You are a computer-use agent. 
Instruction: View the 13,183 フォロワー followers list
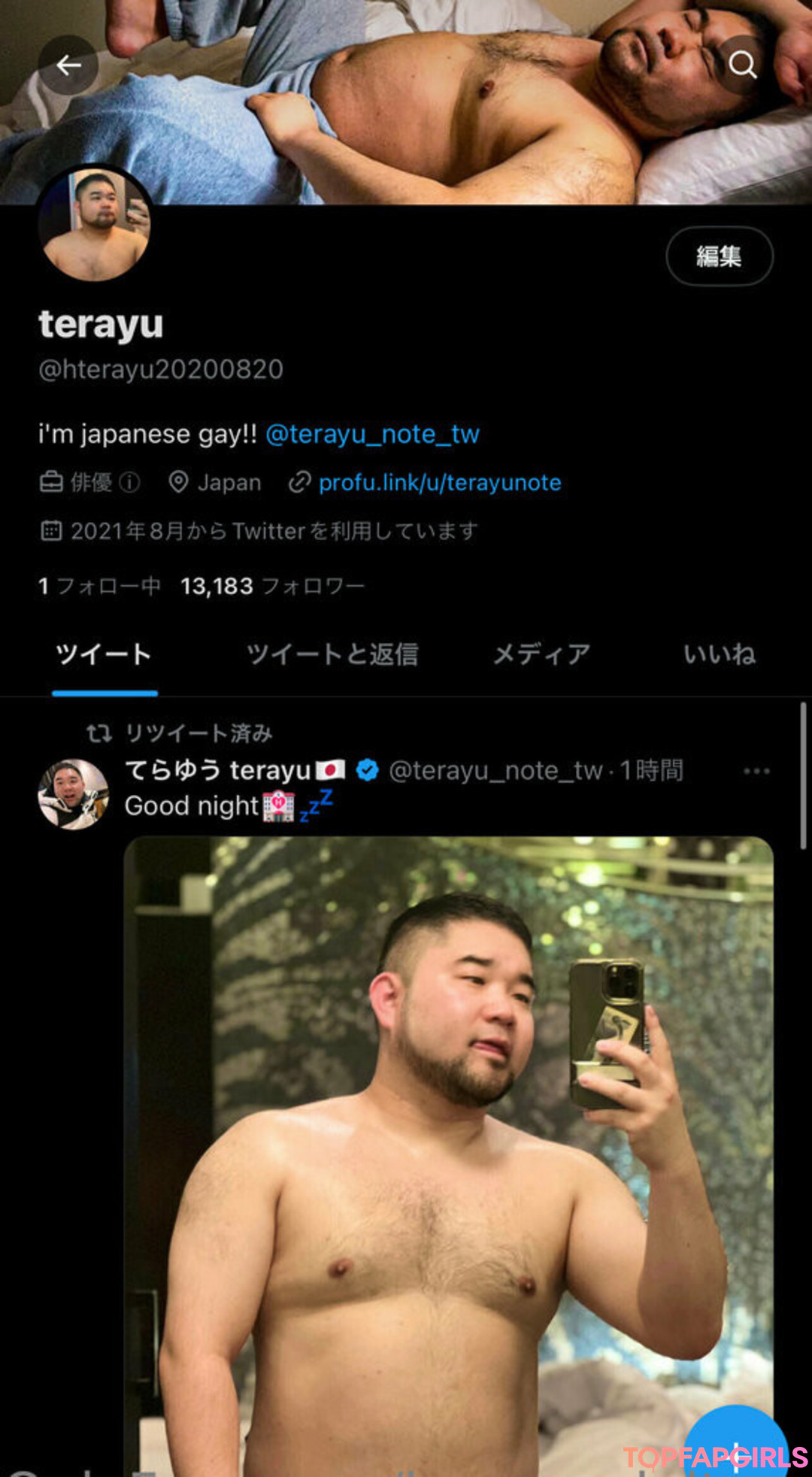point(272,586)
